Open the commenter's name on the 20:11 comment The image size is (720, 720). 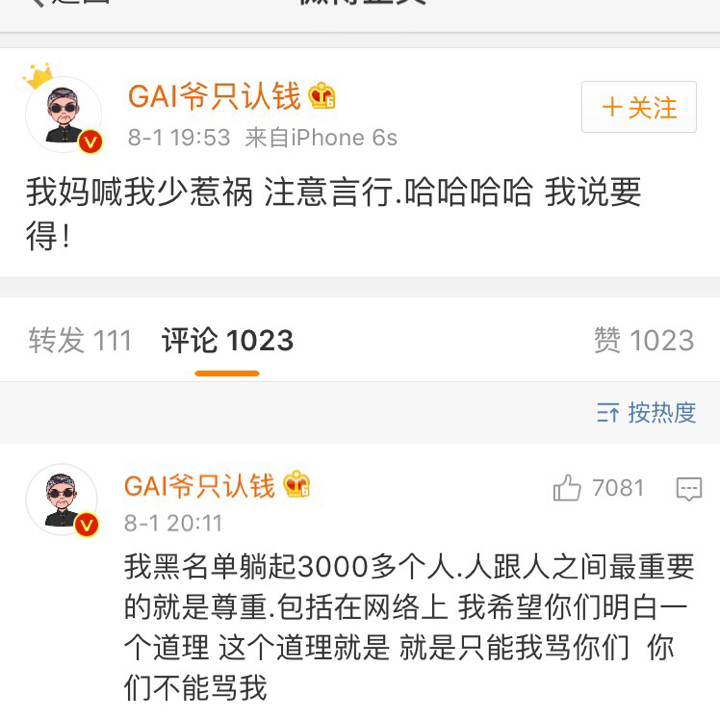(x=199, y=486)
